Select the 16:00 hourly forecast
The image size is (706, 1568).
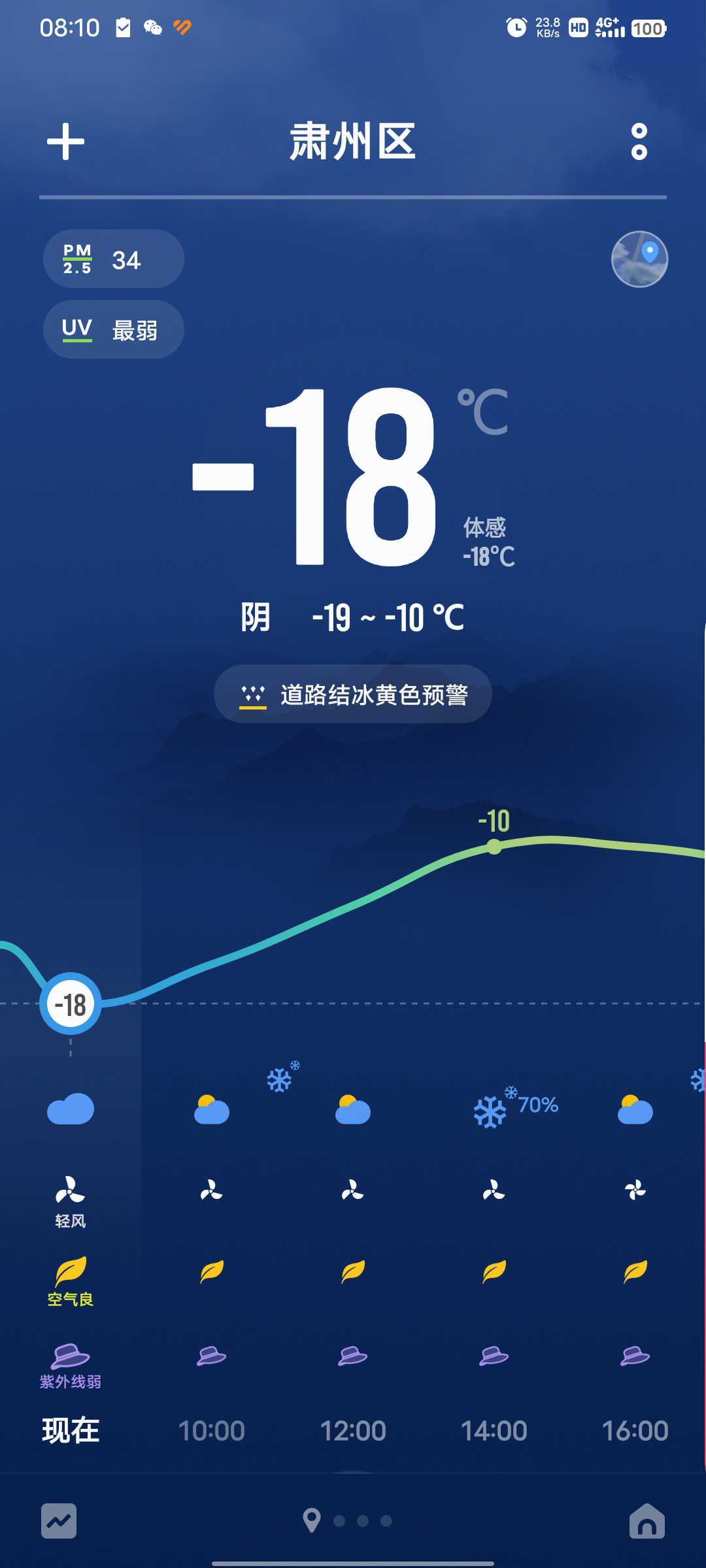[x=635, y=1431]
